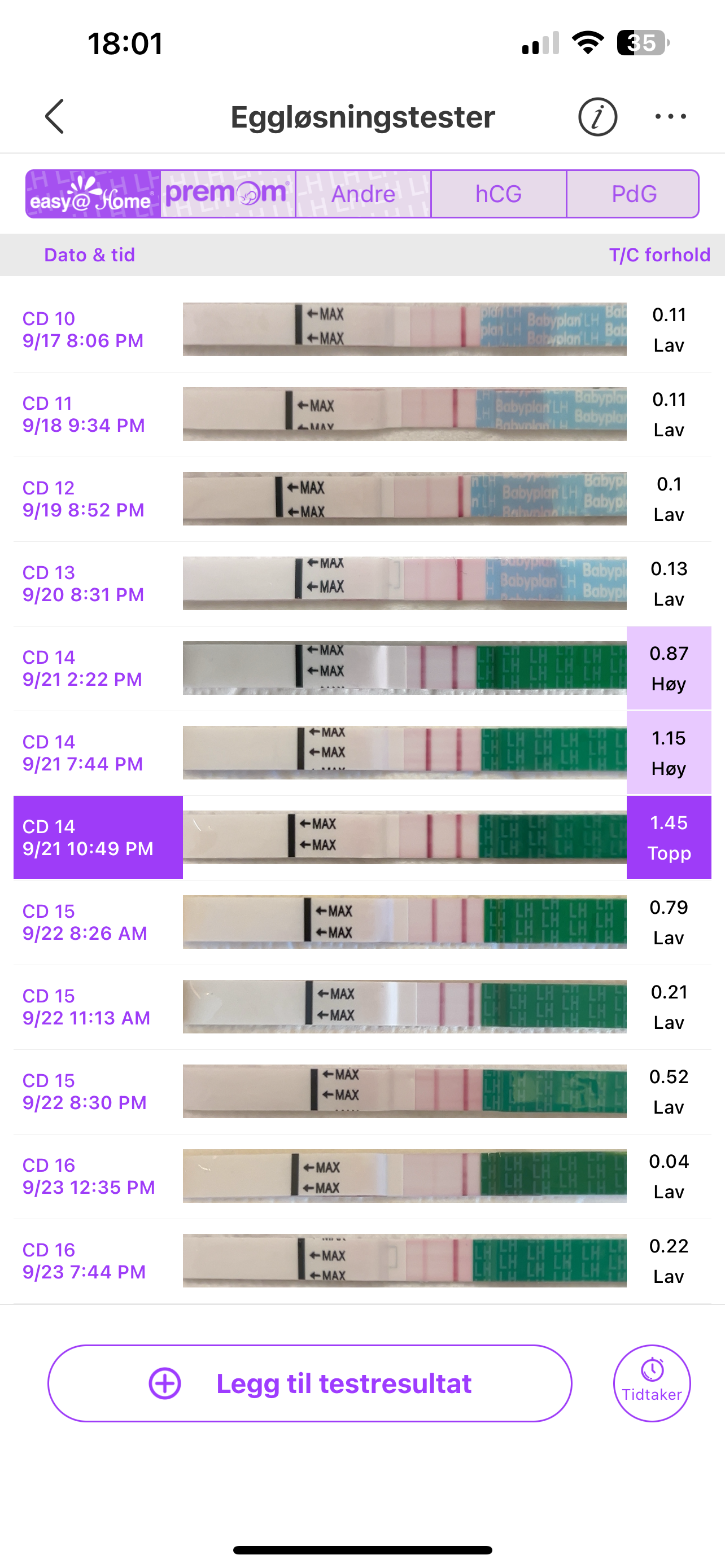Viewport: 725px width, 1568px height.
Task: Switch to the PdG tab
Action: coord(633,194)
